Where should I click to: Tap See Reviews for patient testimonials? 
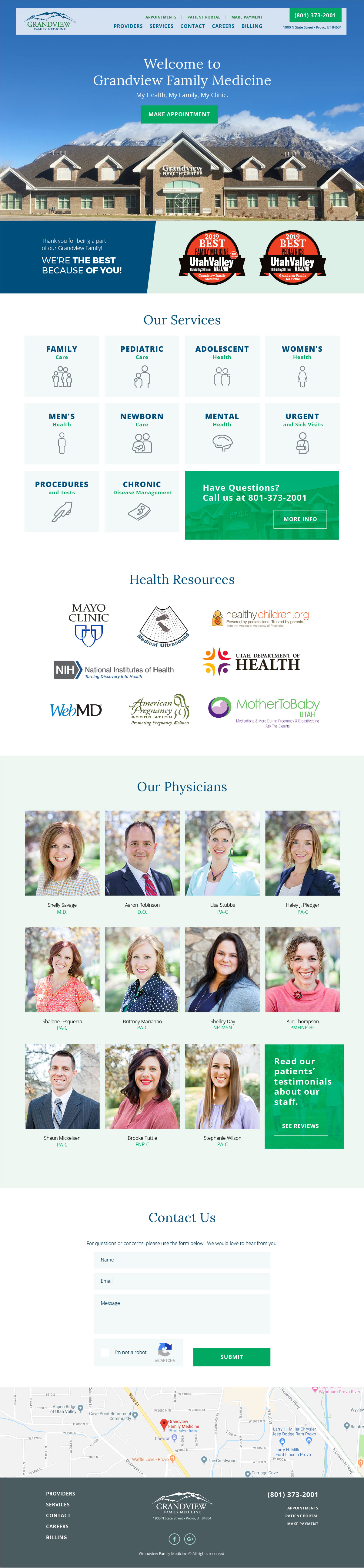[x=300, y=1126]
